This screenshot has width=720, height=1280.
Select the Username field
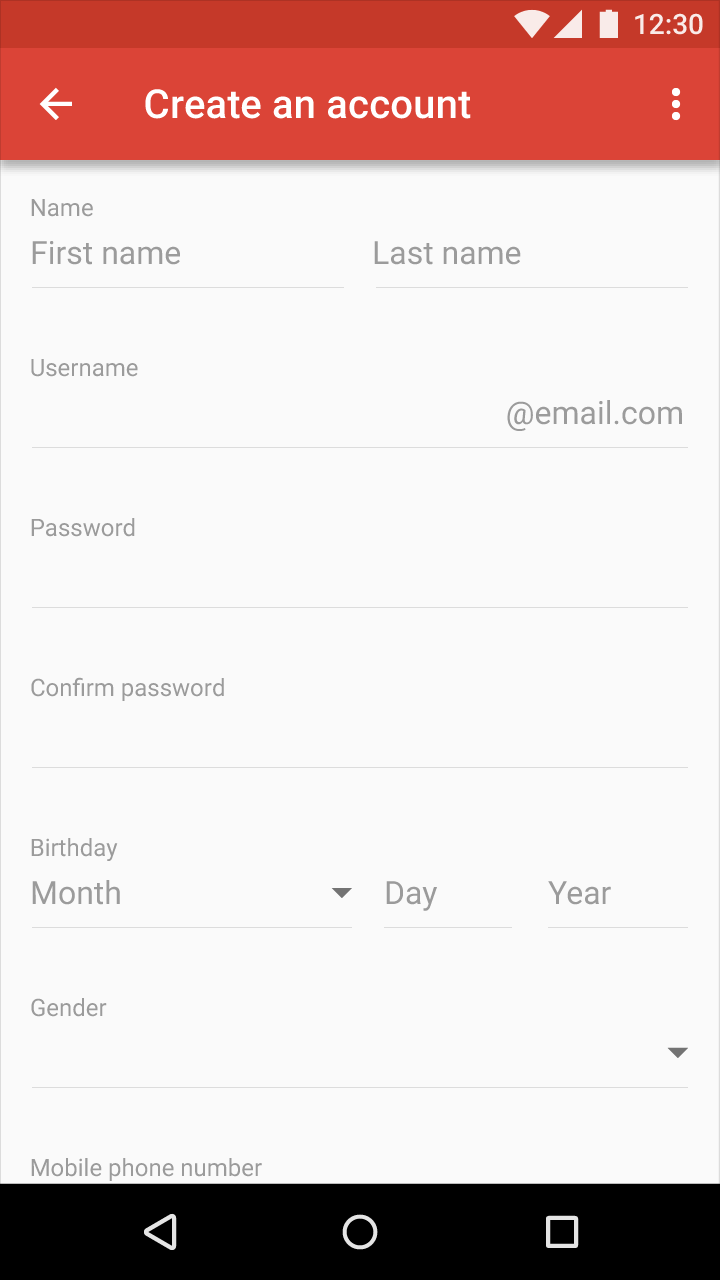coord(359,415)
